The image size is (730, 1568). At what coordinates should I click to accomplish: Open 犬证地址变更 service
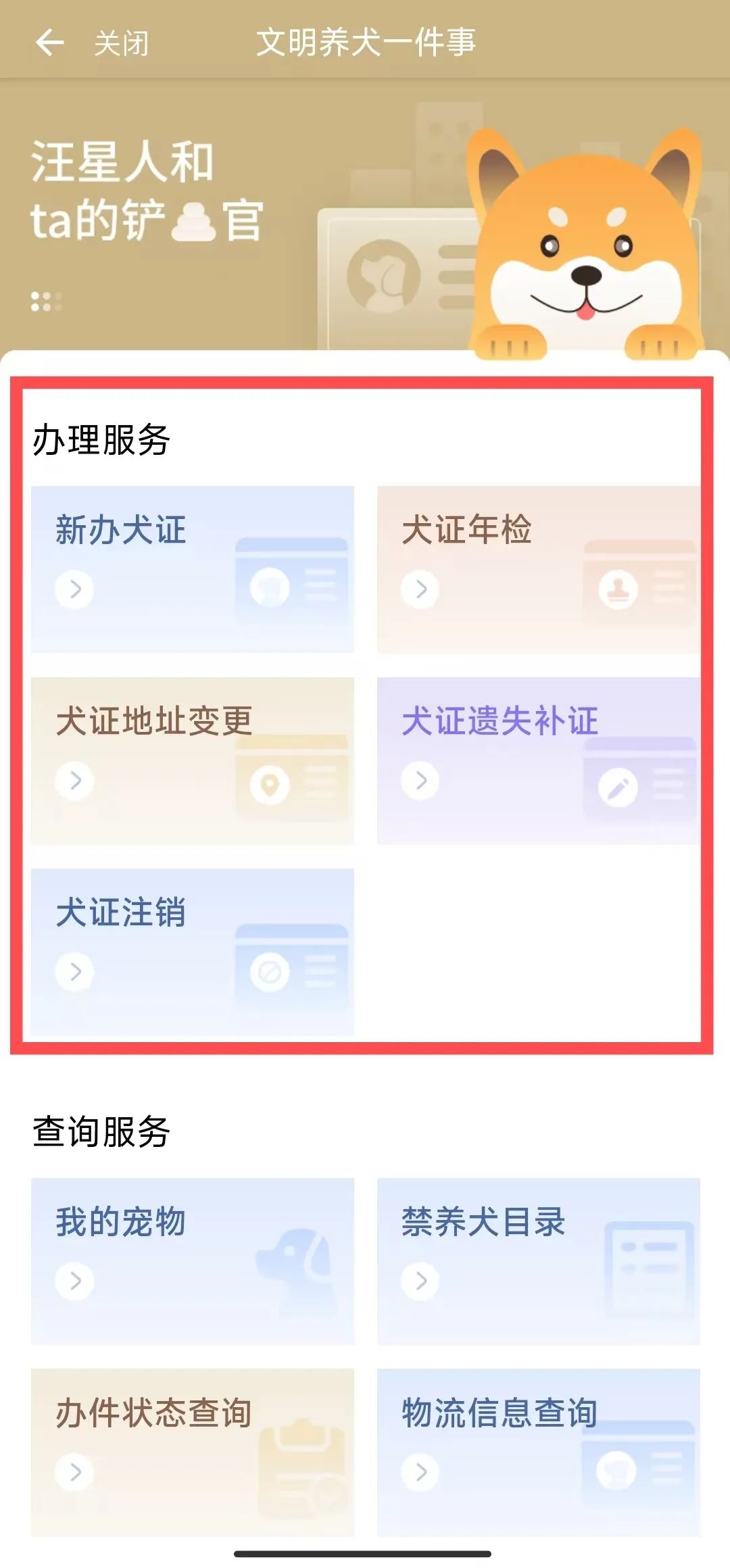point(193,760)
